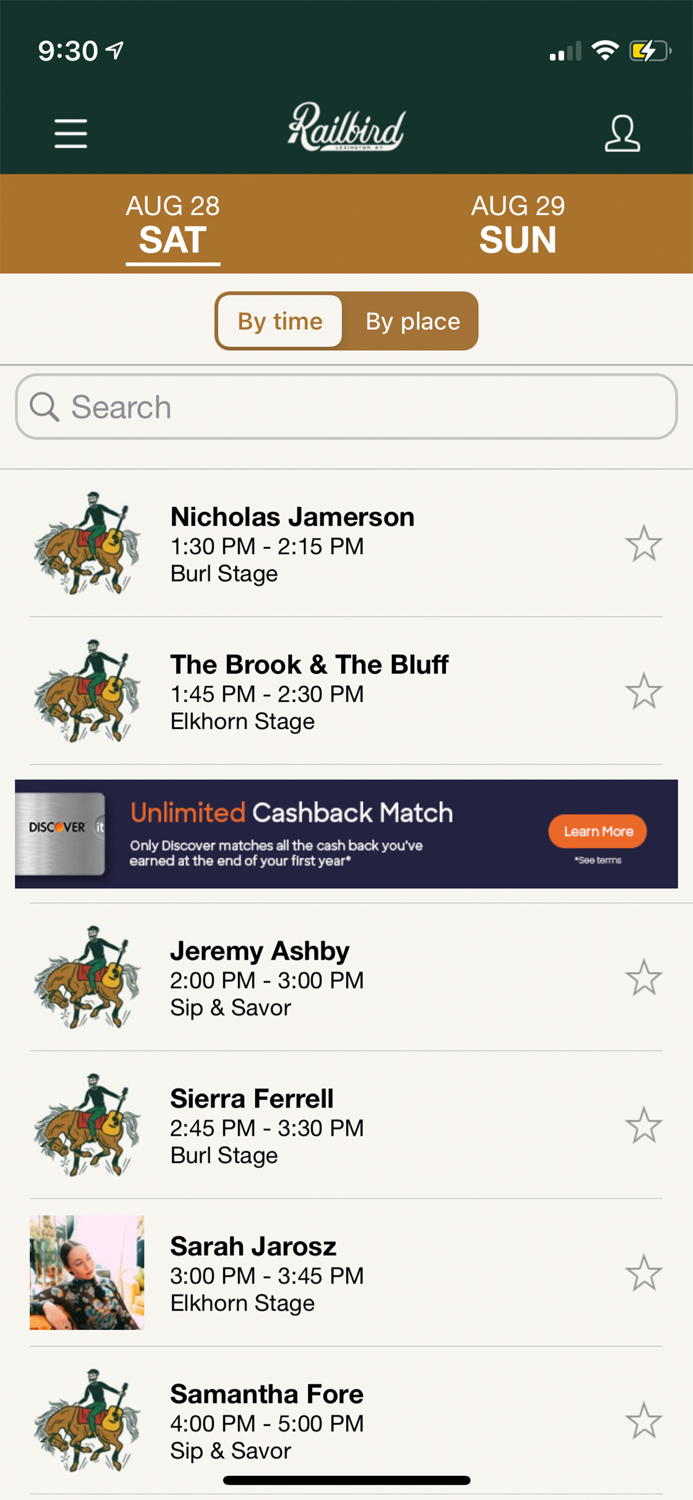Viewport: 693px width, 1500px height.
Task: Sort the schedule by place
Action: click(x=412, y=321)
